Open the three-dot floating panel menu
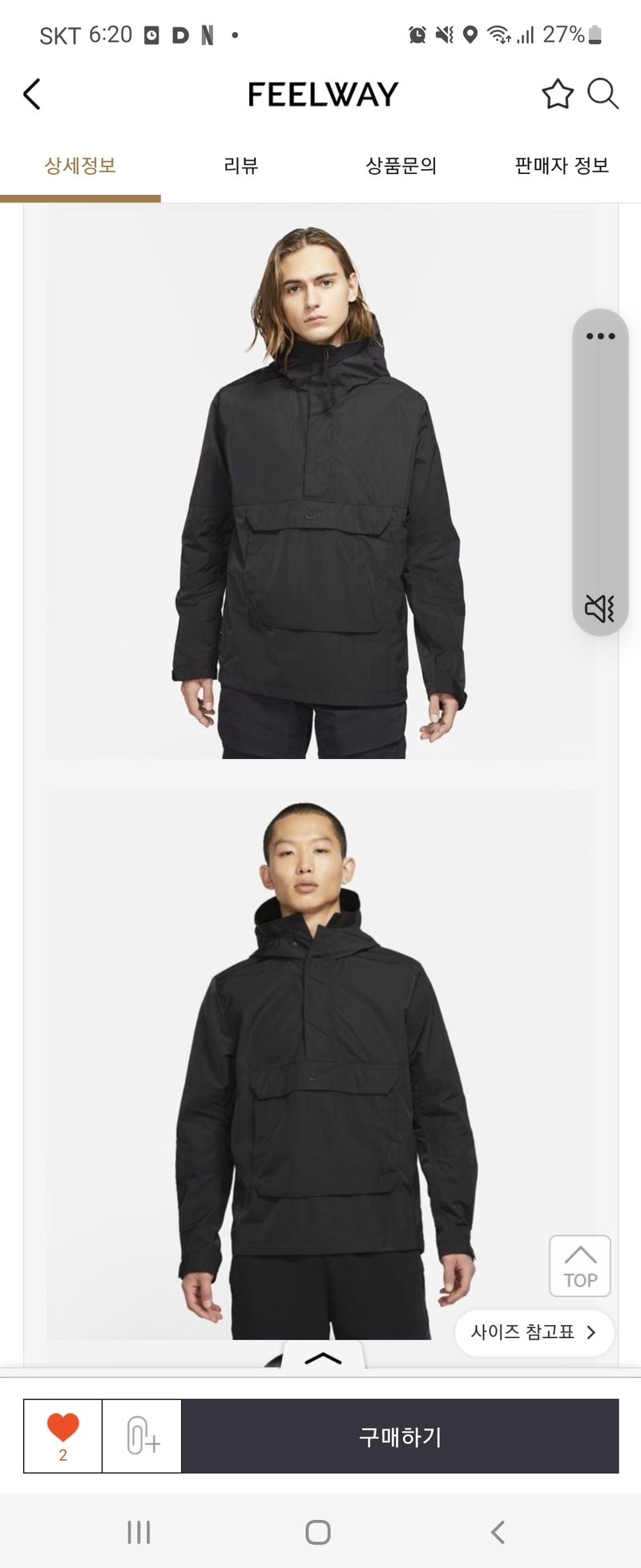 [x=600, y=336]
